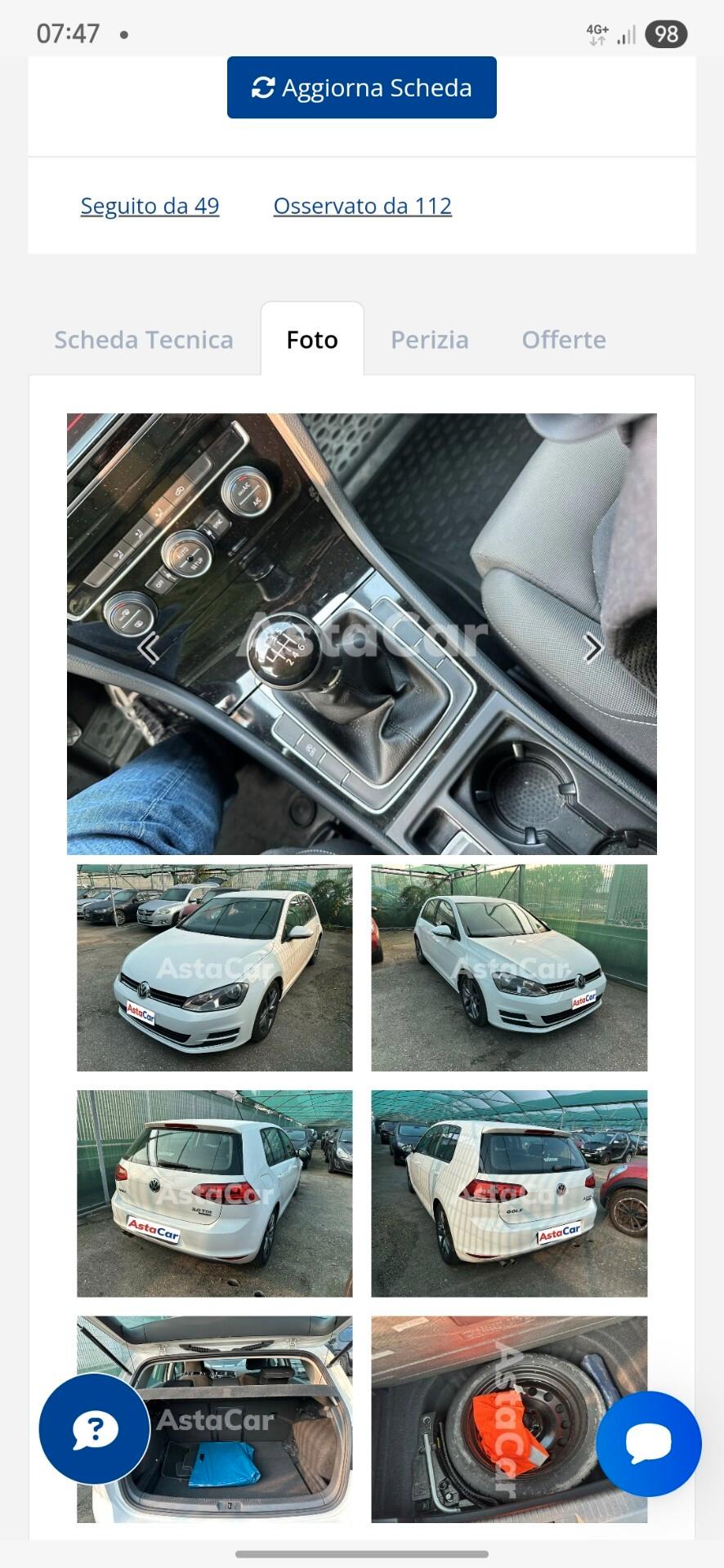Select the Foto tab
This screenshot has width=724, height=1568.
(312, 340)
